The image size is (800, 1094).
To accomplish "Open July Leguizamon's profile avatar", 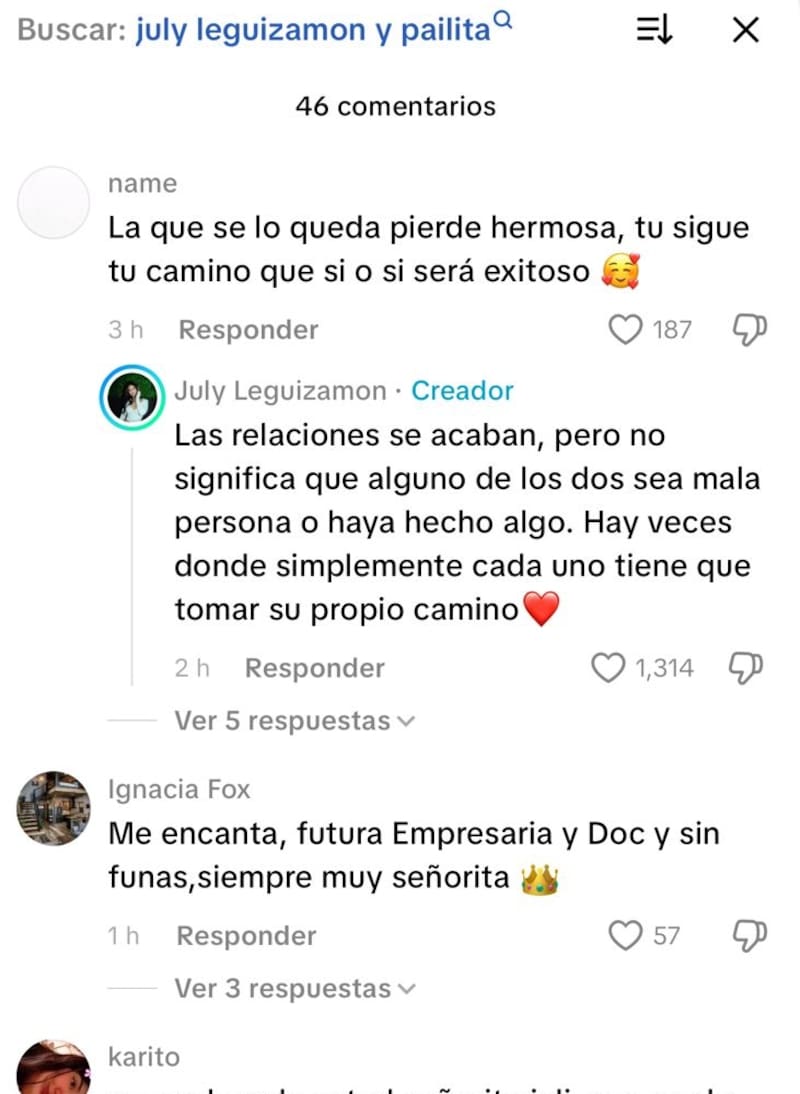I will [x=132, y=396].
